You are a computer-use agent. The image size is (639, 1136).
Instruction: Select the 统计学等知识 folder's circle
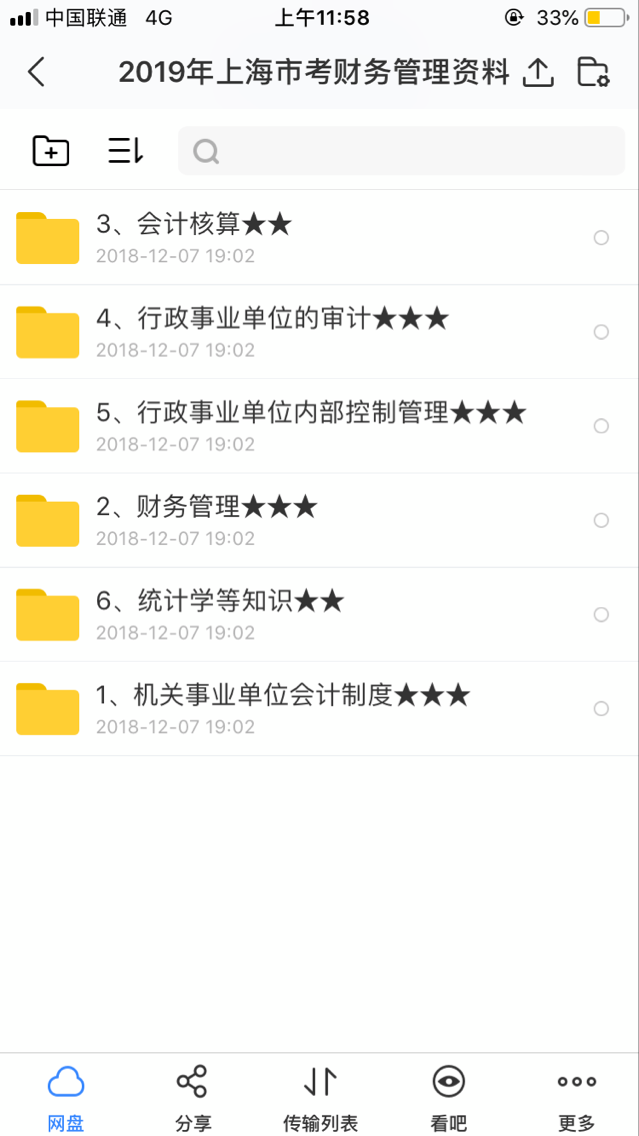point(601,614)
